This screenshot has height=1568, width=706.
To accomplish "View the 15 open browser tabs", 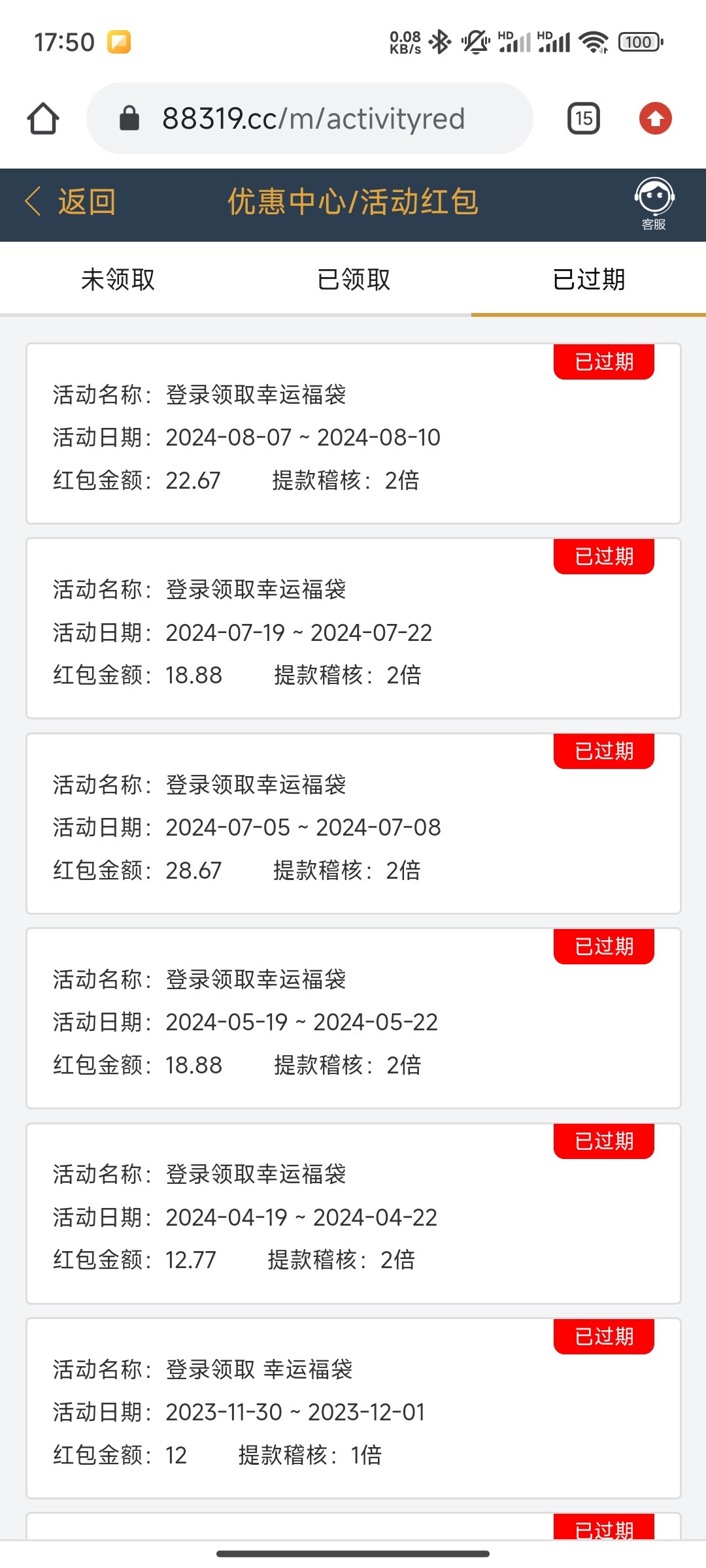I will point(584,119).
